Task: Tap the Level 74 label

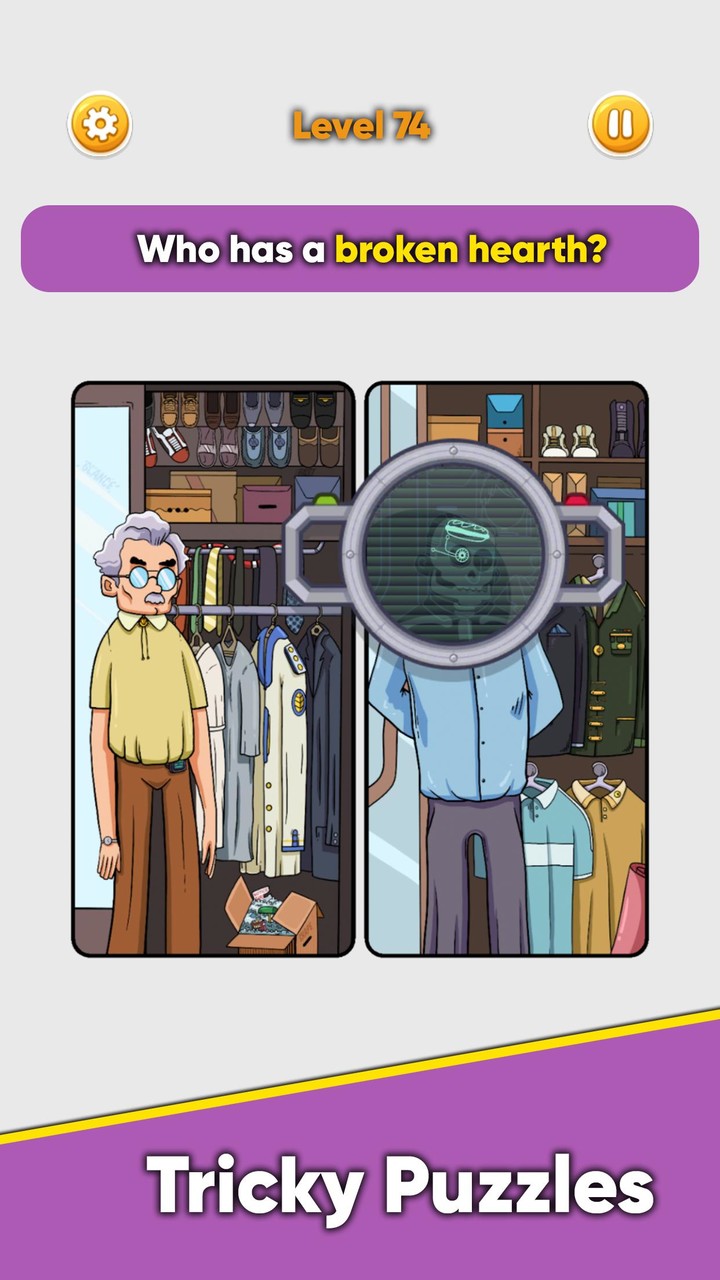Action: click(x=362, y=125)
